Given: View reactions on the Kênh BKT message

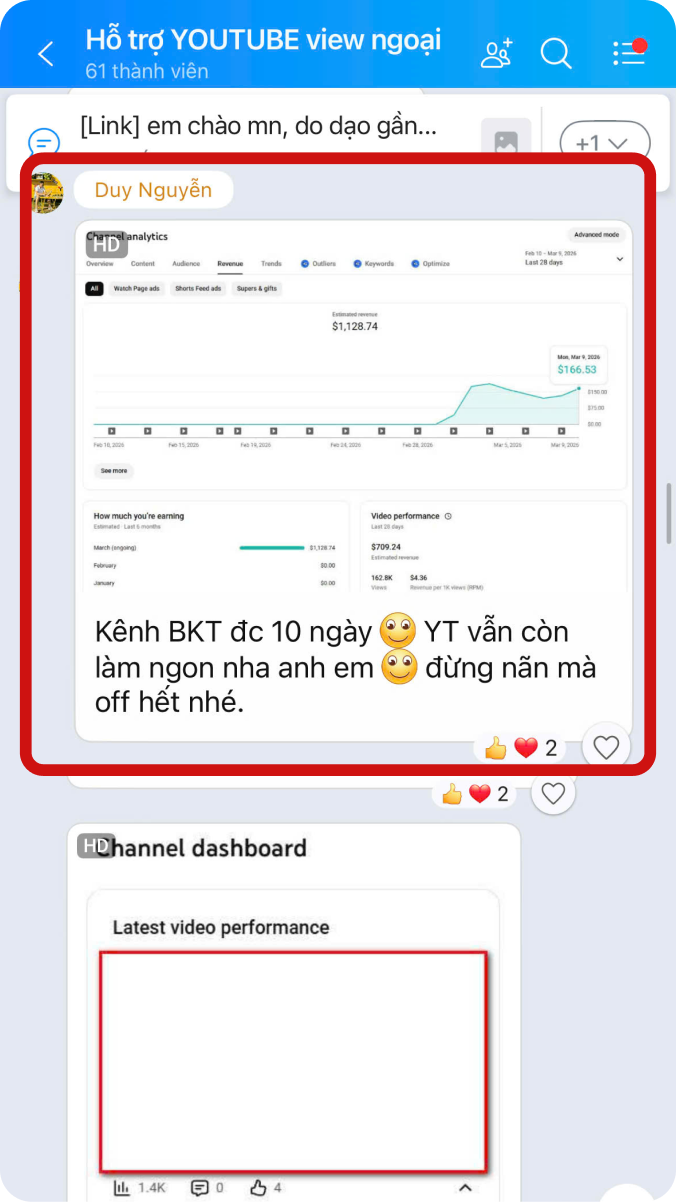Looking at the screenshot, I should [521, 748].
